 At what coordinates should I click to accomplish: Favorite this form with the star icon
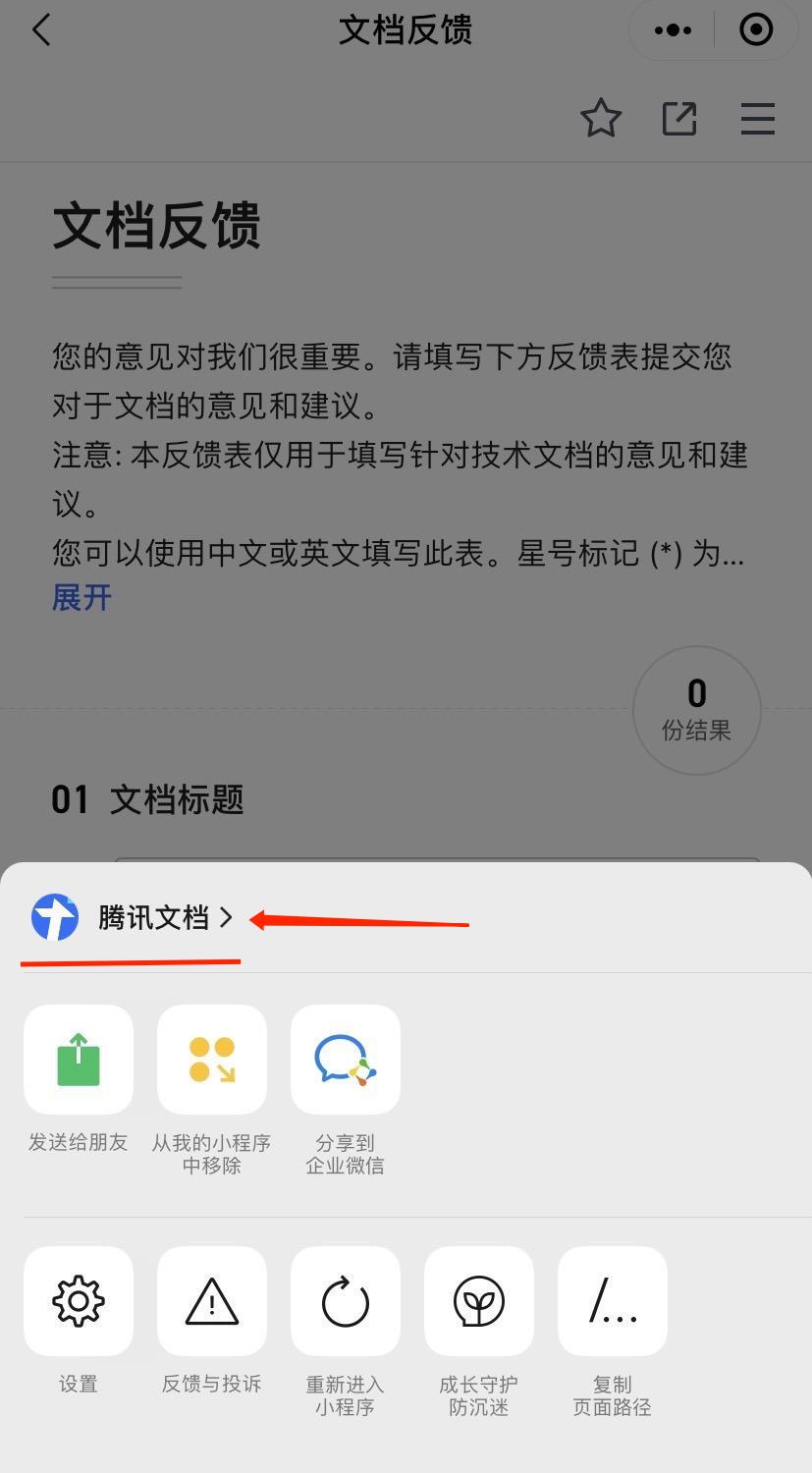[601, 119]
